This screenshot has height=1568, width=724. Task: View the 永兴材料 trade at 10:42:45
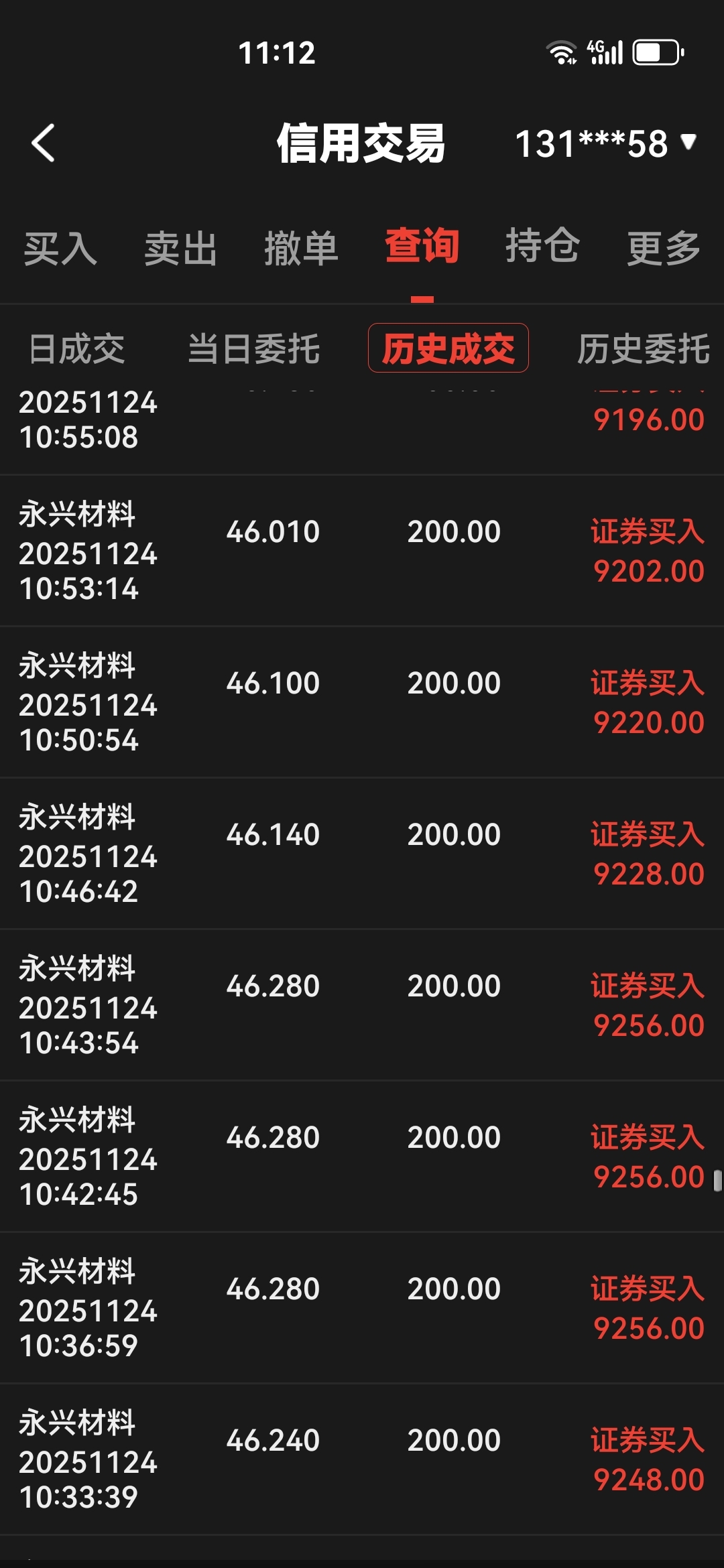coord(362,1157)
